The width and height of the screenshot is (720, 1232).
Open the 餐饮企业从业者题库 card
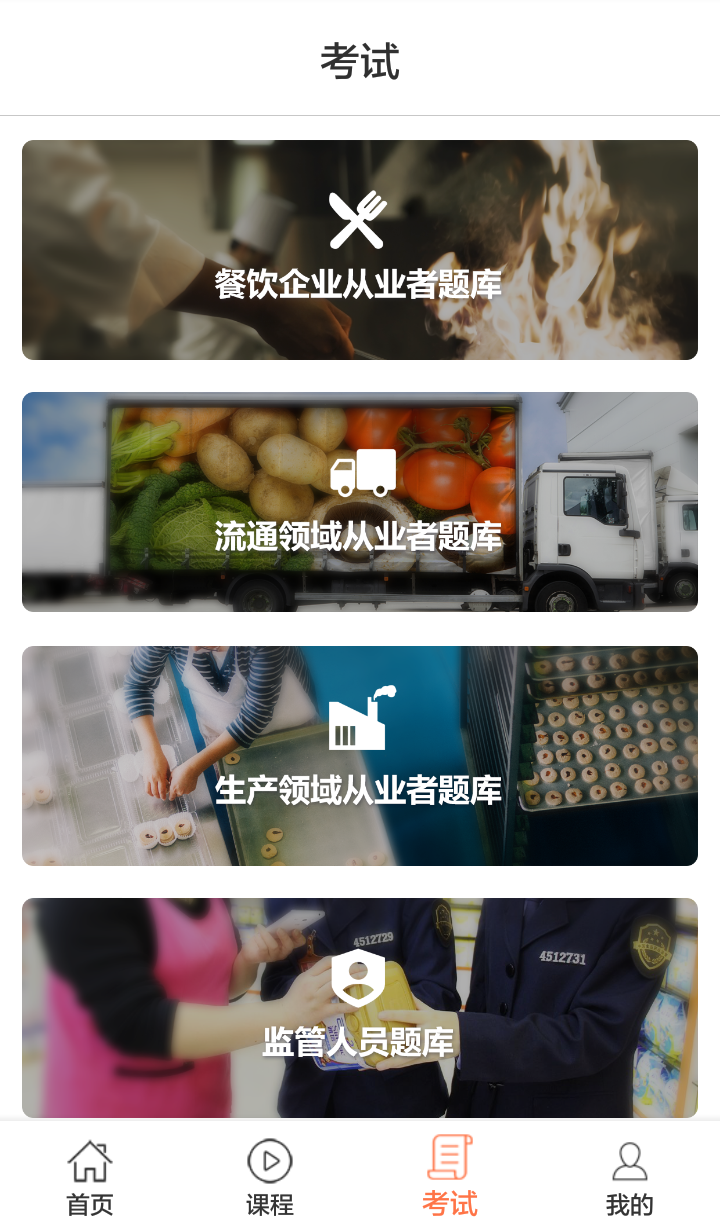click(360, 250)
